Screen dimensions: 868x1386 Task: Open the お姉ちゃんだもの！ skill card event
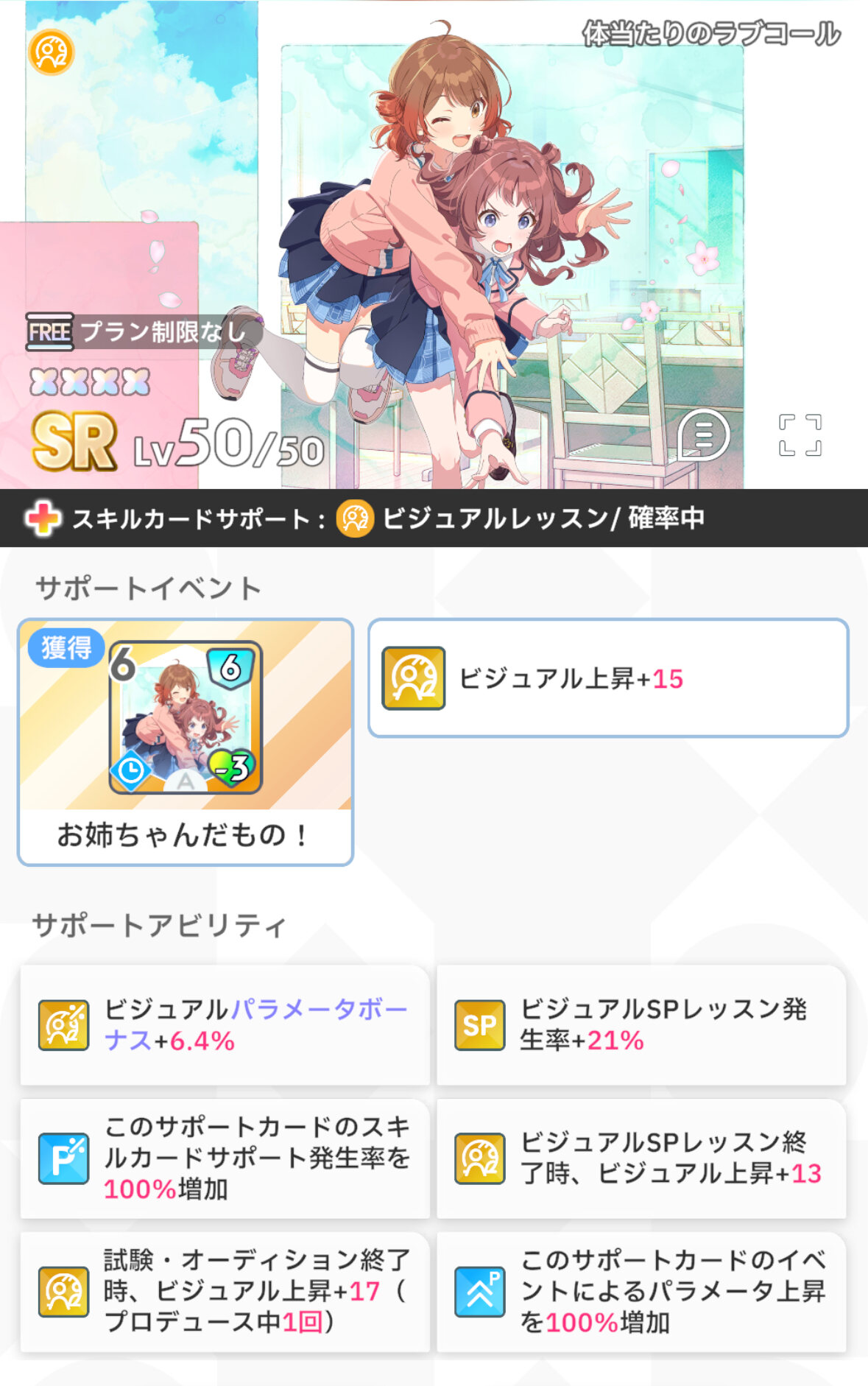pyautogui.click(x=186, y=742)
